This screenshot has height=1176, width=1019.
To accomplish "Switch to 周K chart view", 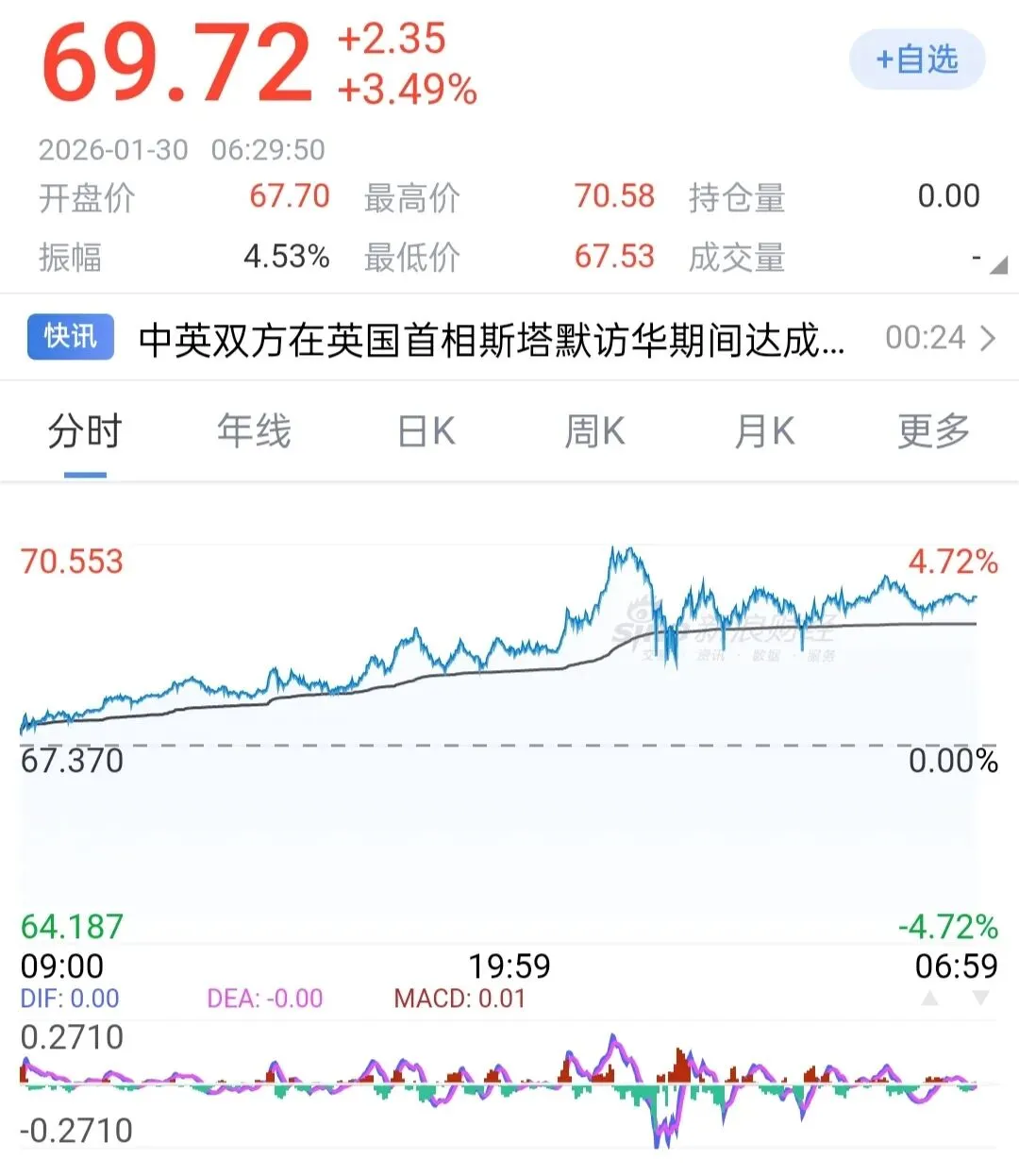I will [594, 432].
